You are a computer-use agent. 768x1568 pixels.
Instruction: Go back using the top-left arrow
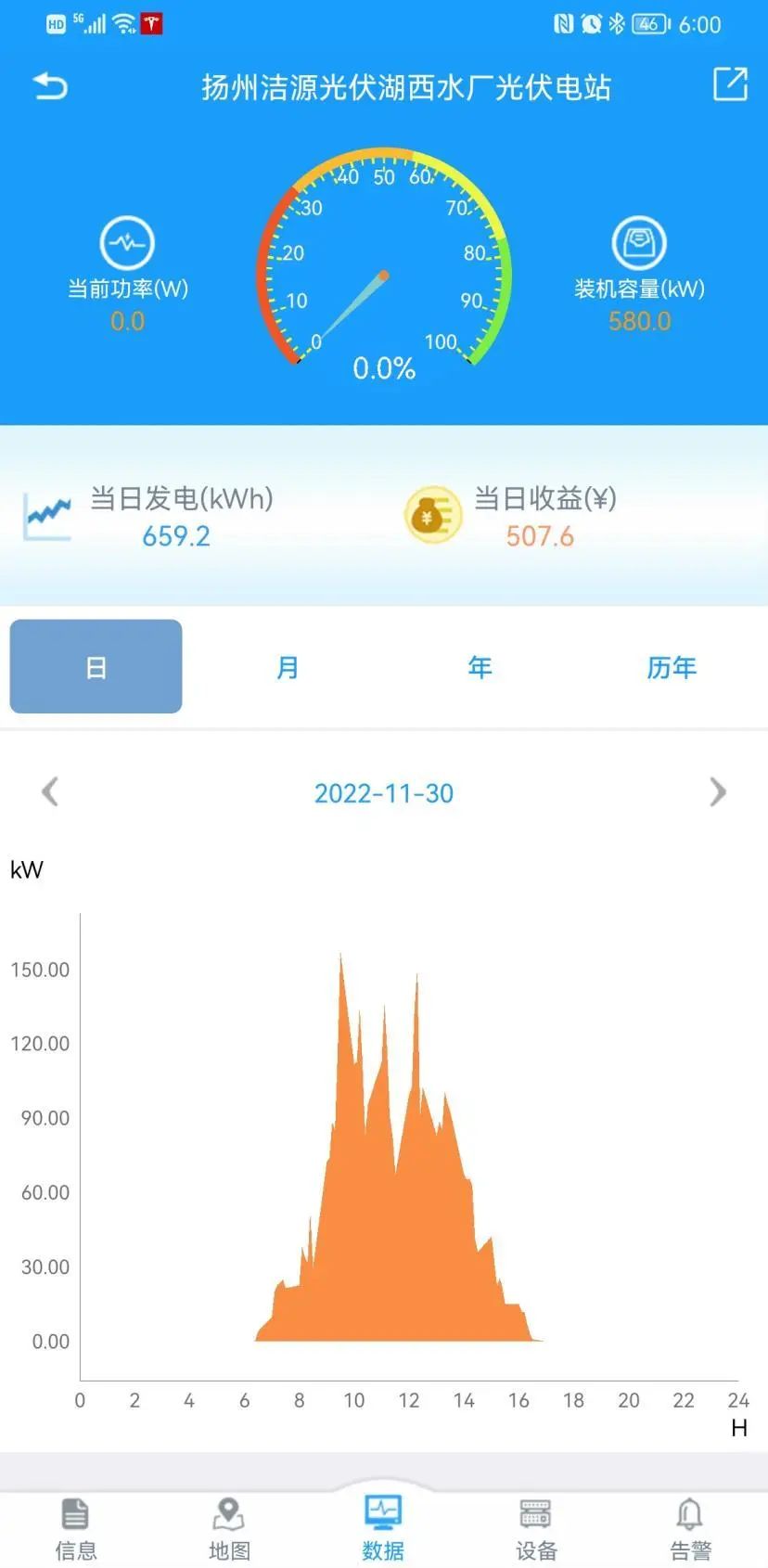pyautogui.click(x=50, y=86)
